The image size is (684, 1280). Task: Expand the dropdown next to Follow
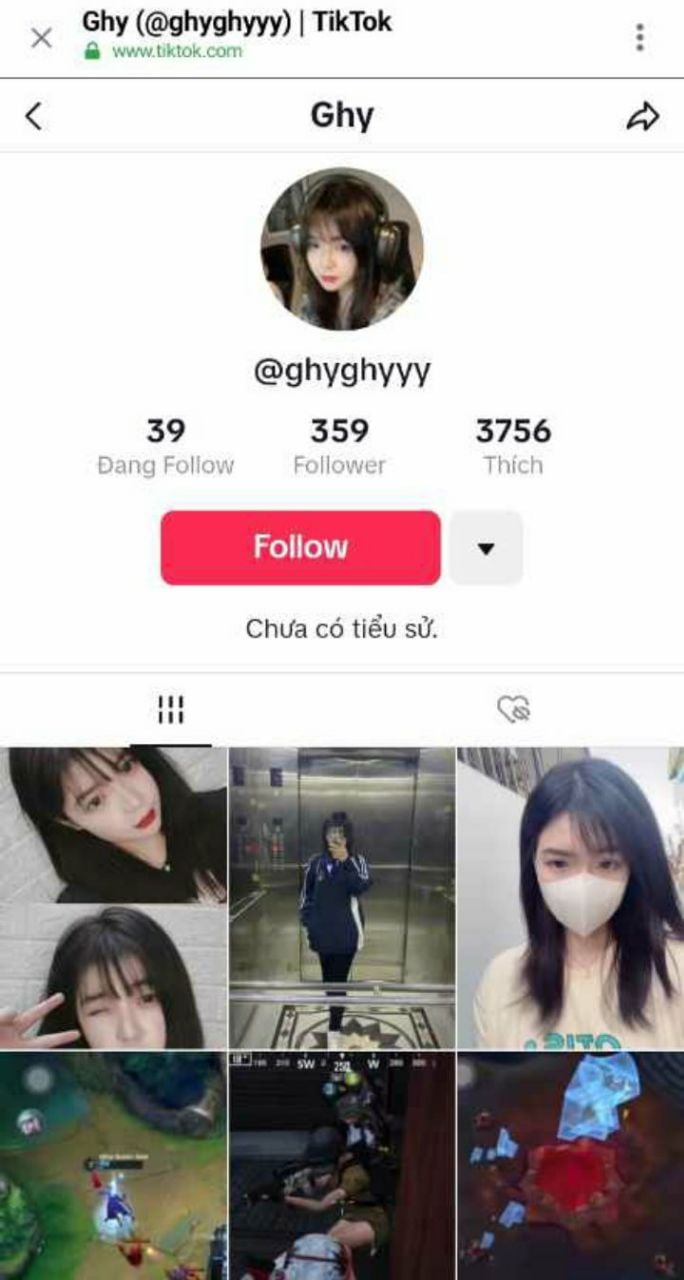[x=486, y=548]
